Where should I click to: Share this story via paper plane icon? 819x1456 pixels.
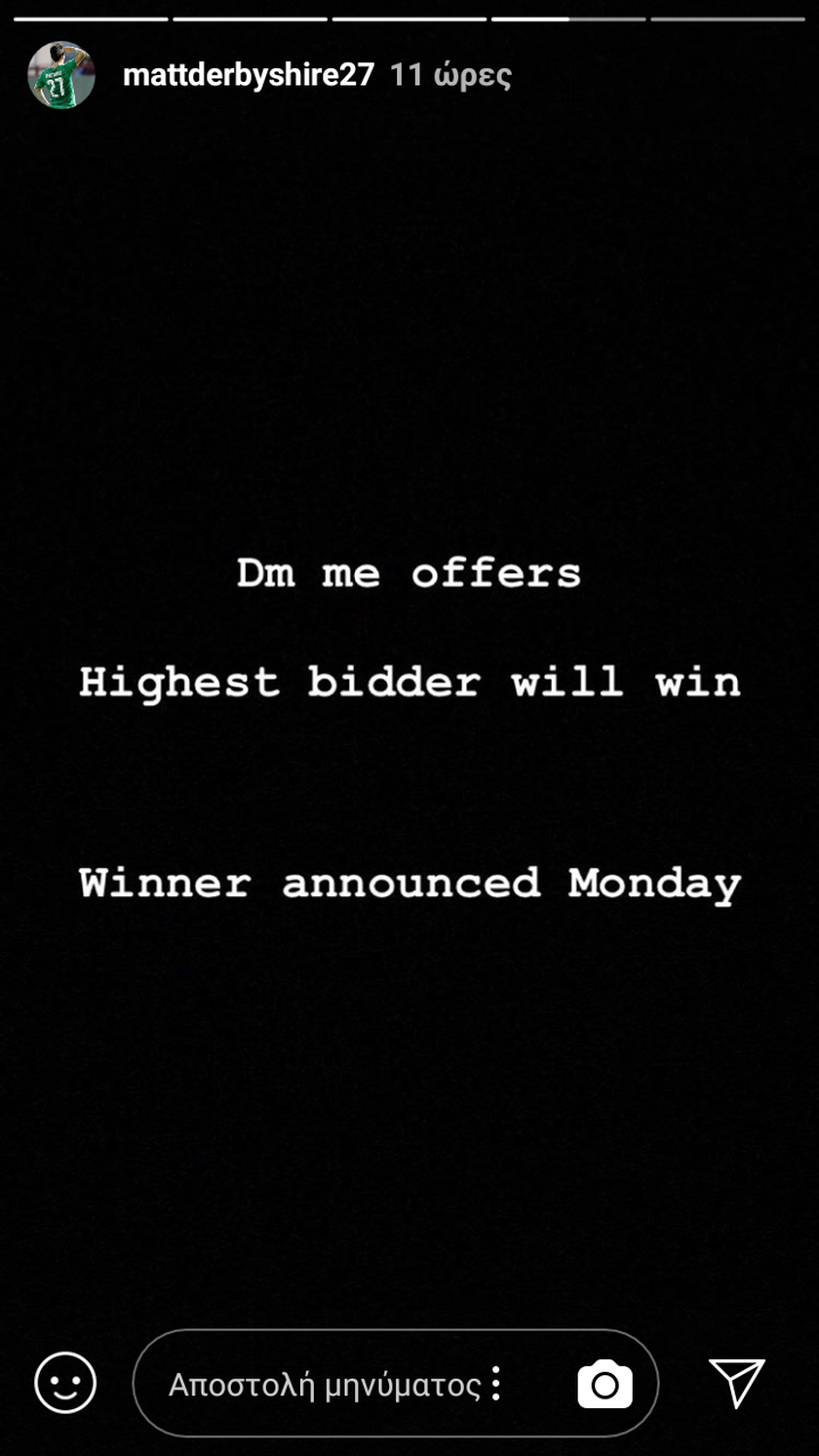[736, 1382]
